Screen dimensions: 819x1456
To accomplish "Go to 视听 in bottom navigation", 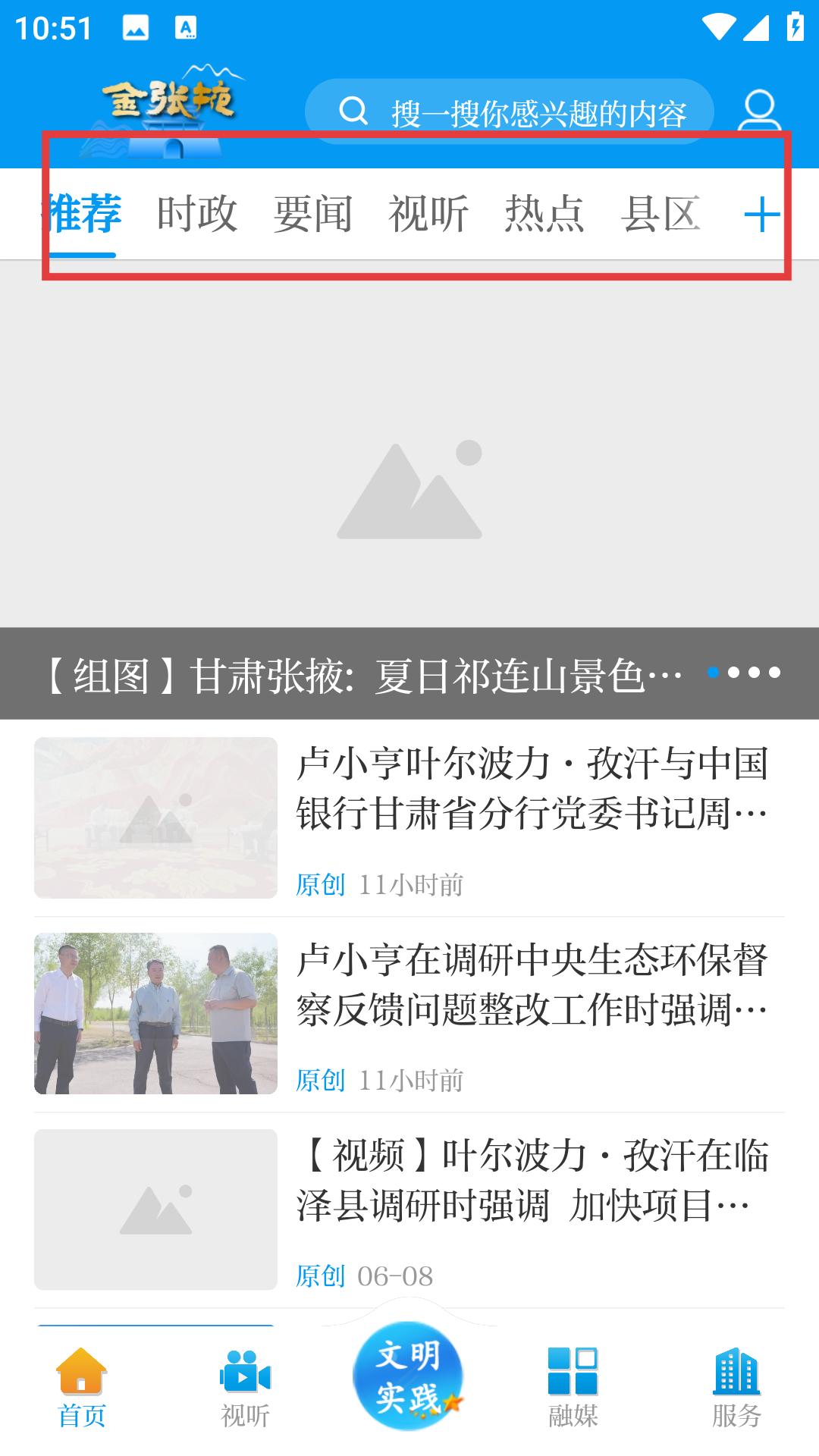I will (245, 1388).
